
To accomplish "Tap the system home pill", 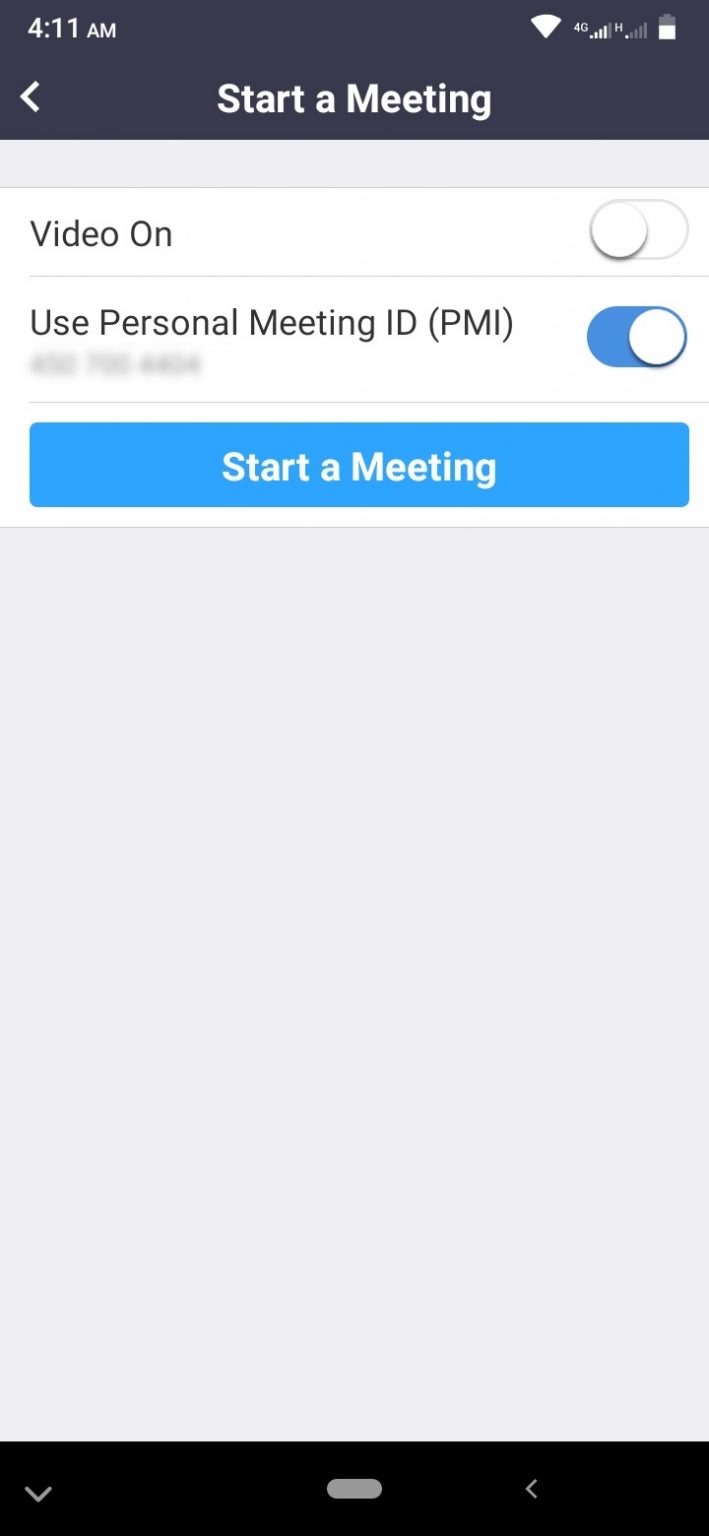I will point(354,1489).
